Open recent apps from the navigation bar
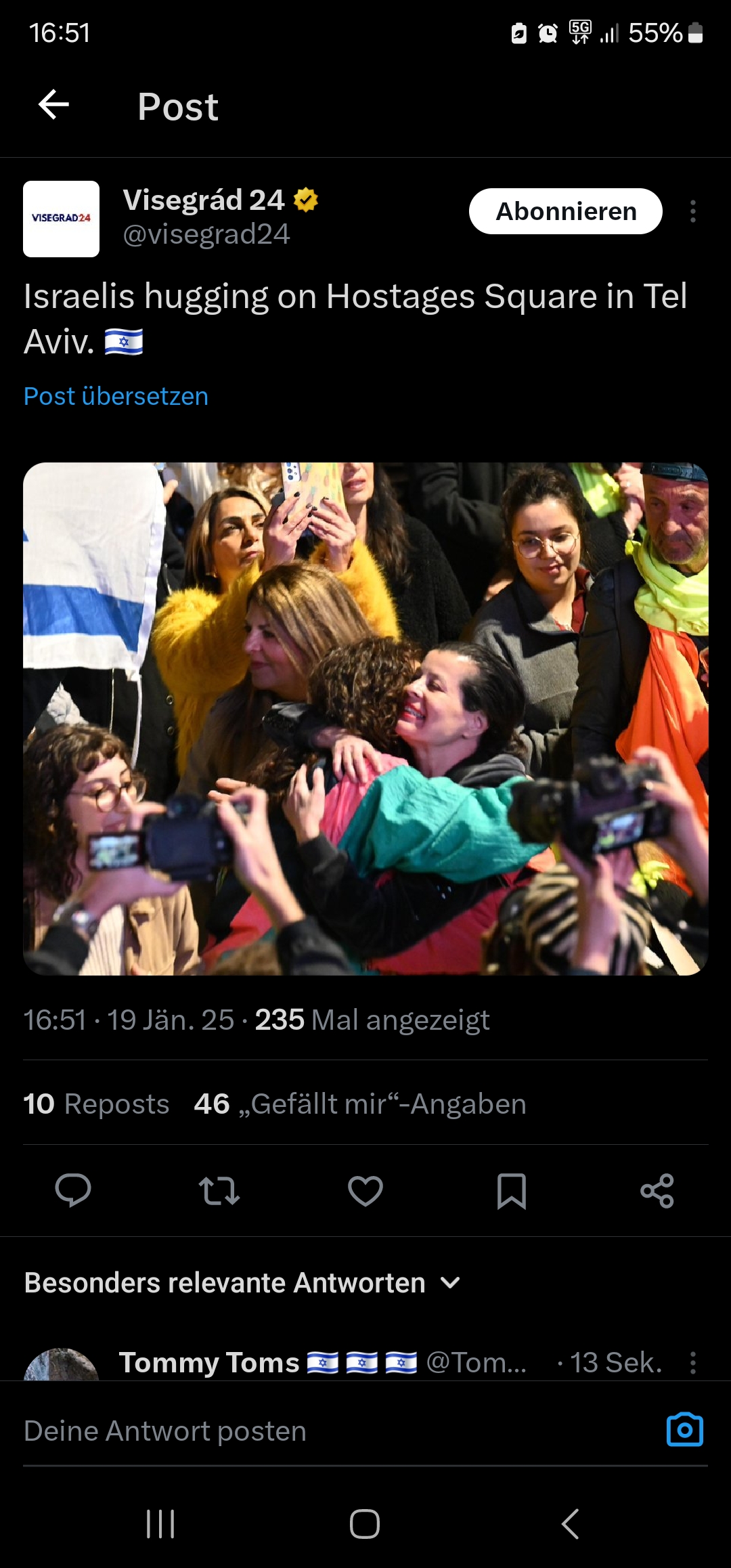The image size is (731, 1568). [160, 1524]
